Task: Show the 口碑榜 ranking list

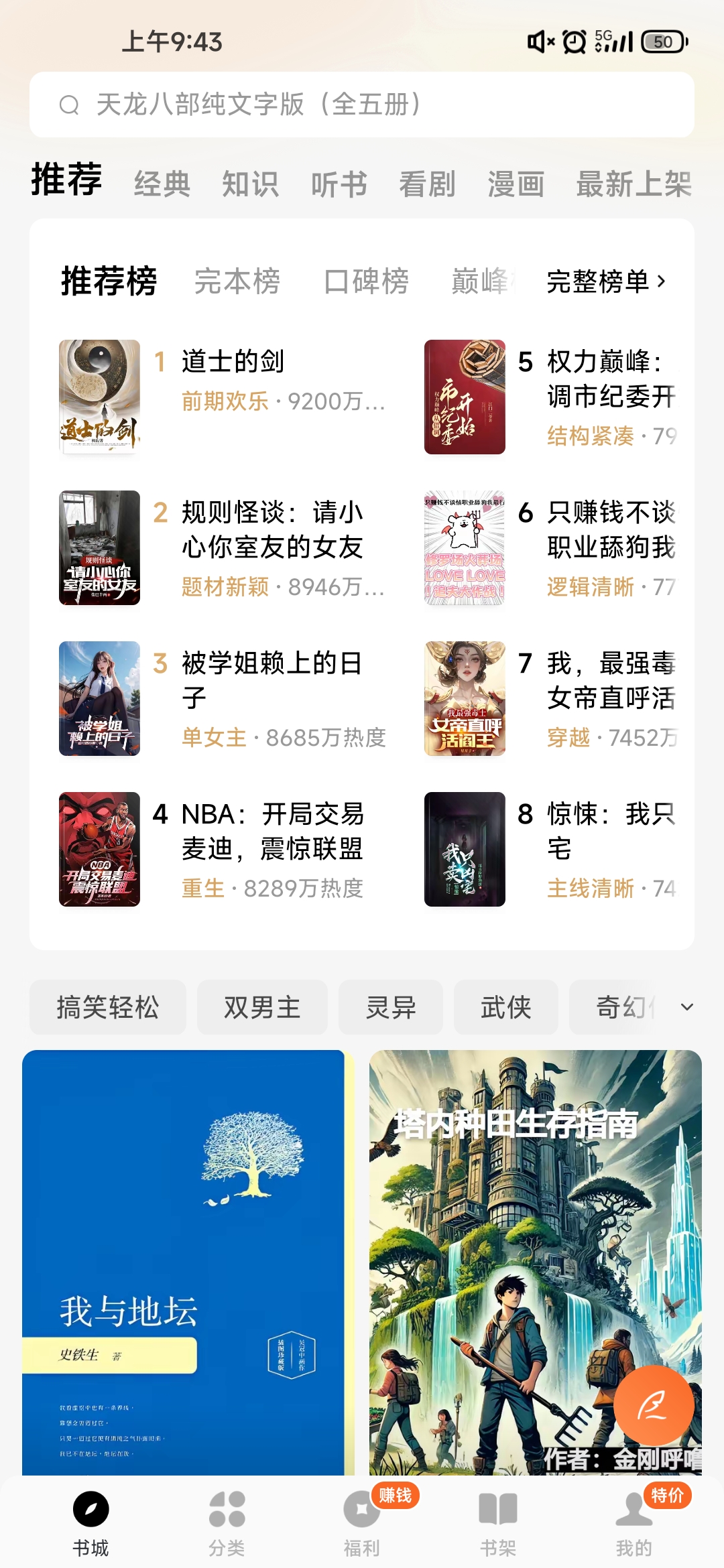Action: coord(366,281)
